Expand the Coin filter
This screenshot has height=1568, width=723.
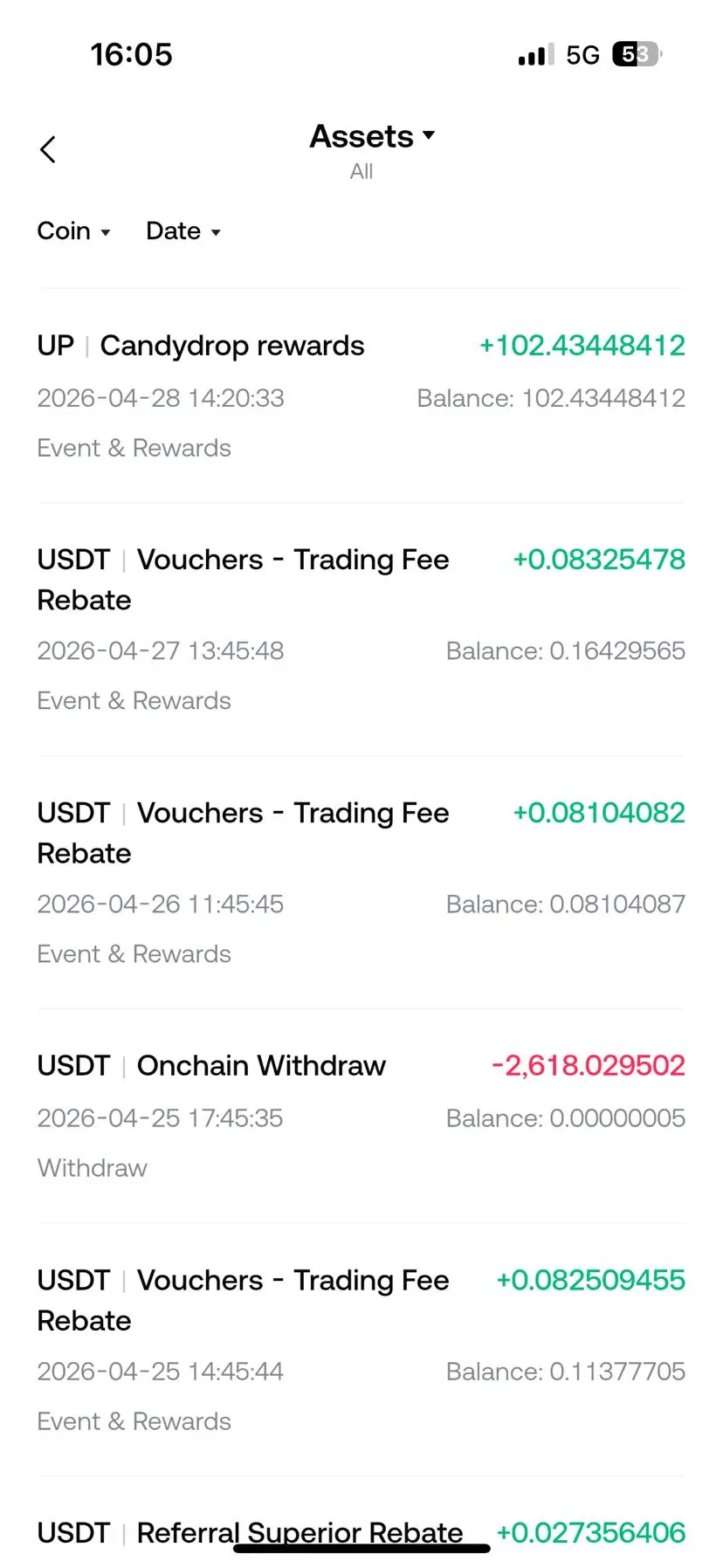tap(73, 231)
